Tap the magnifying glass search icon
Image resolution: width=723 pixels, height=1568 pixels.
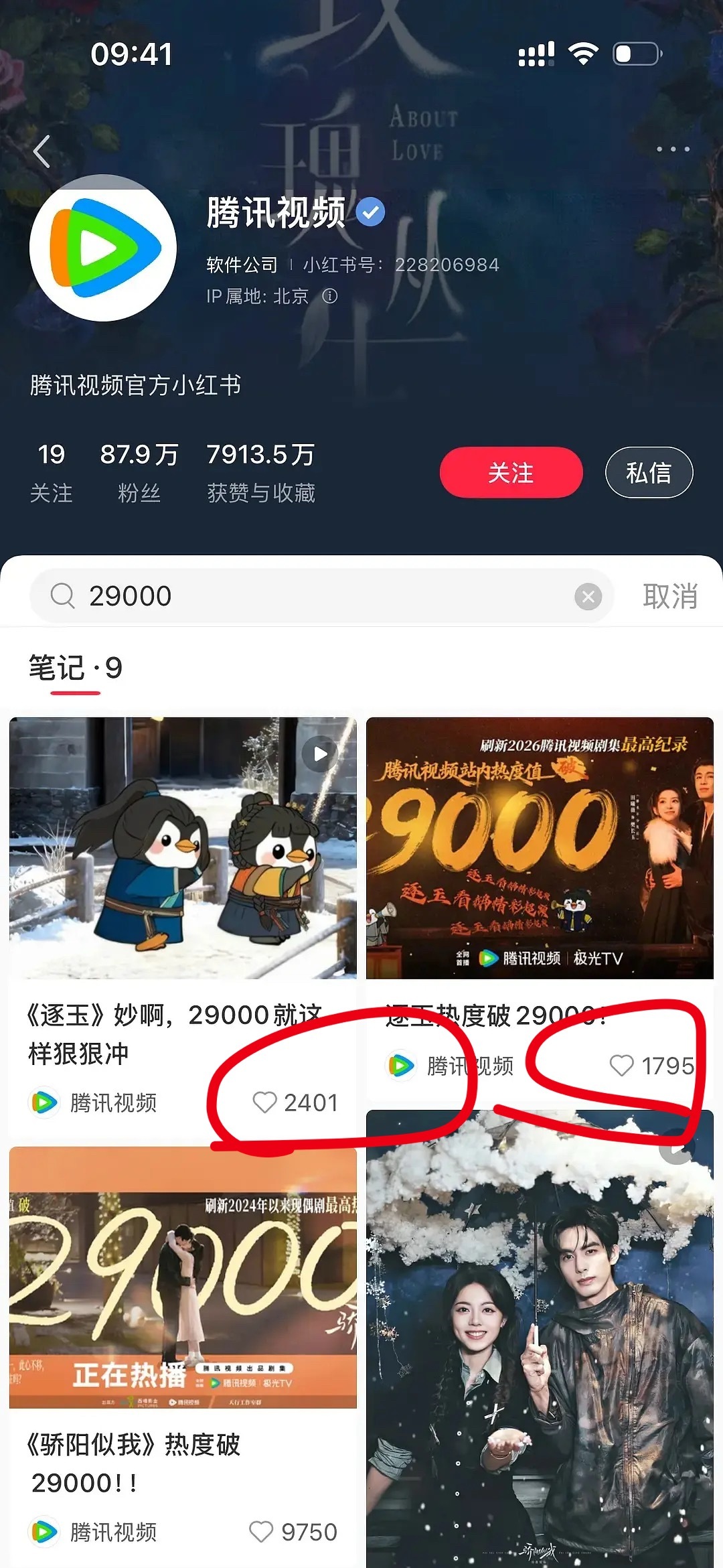pyautogui.click(x=62, y=595)
